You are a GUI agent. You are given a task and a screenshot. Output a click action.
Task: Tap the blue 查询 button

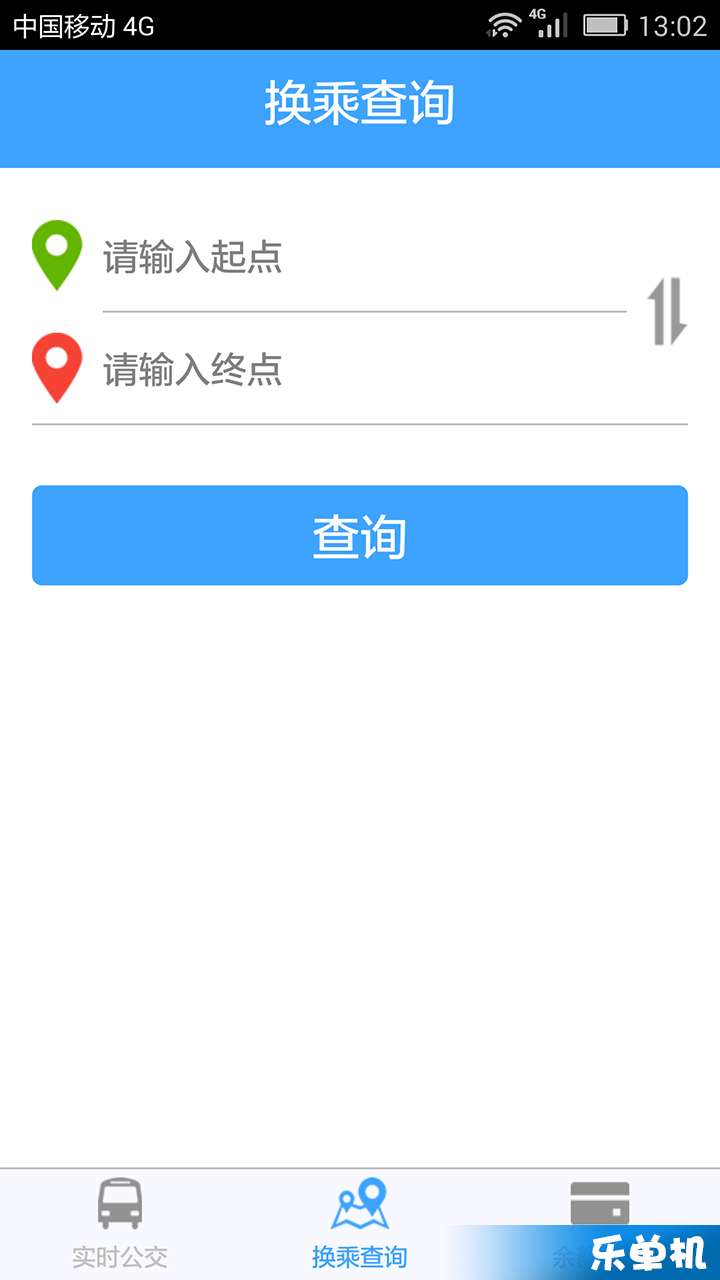tap(360, 536)
